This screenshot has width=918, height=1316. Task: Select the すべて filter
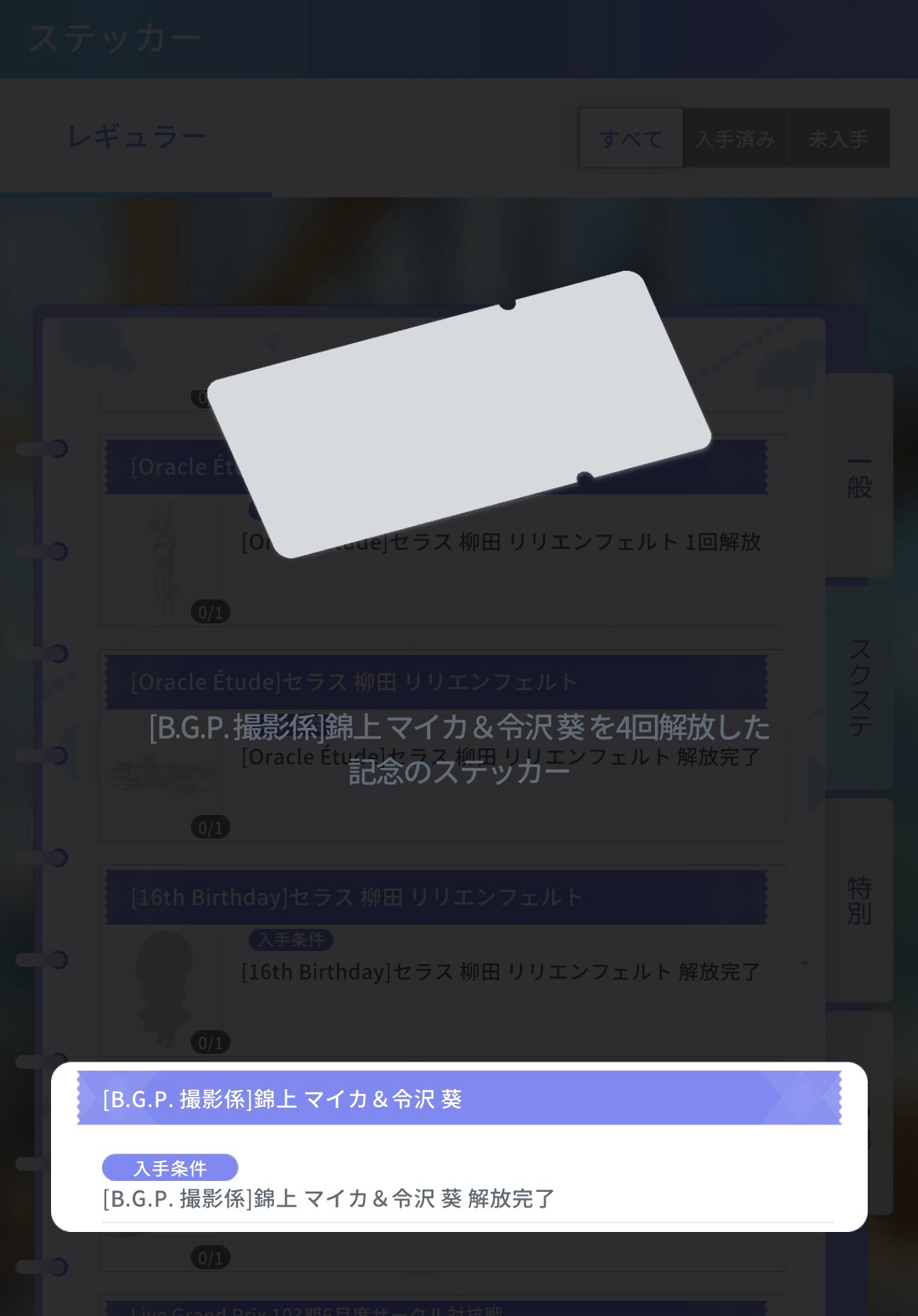(631, 138)
